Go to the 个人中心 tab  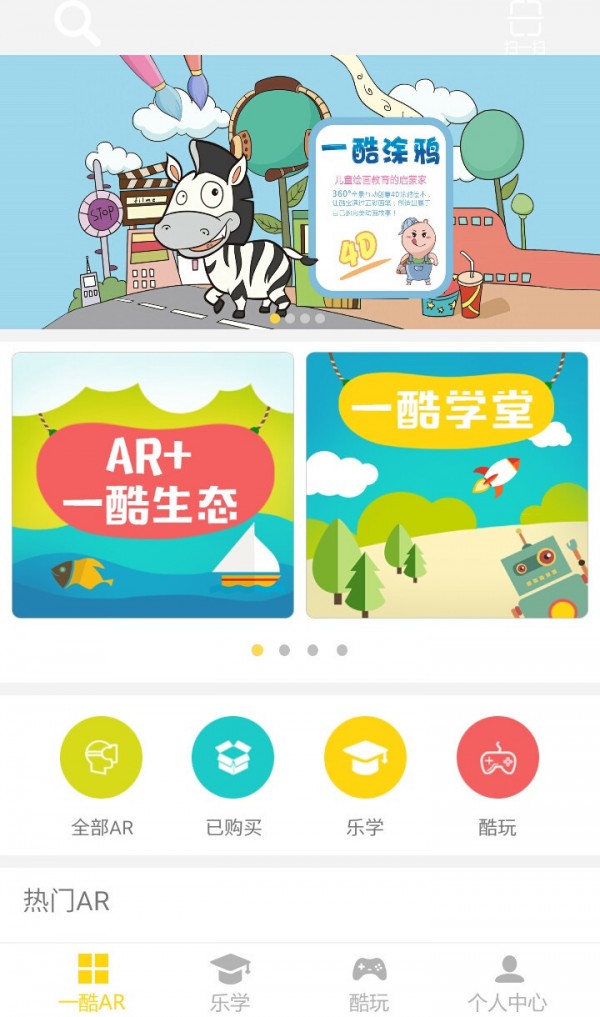click(x=508, y=982)
